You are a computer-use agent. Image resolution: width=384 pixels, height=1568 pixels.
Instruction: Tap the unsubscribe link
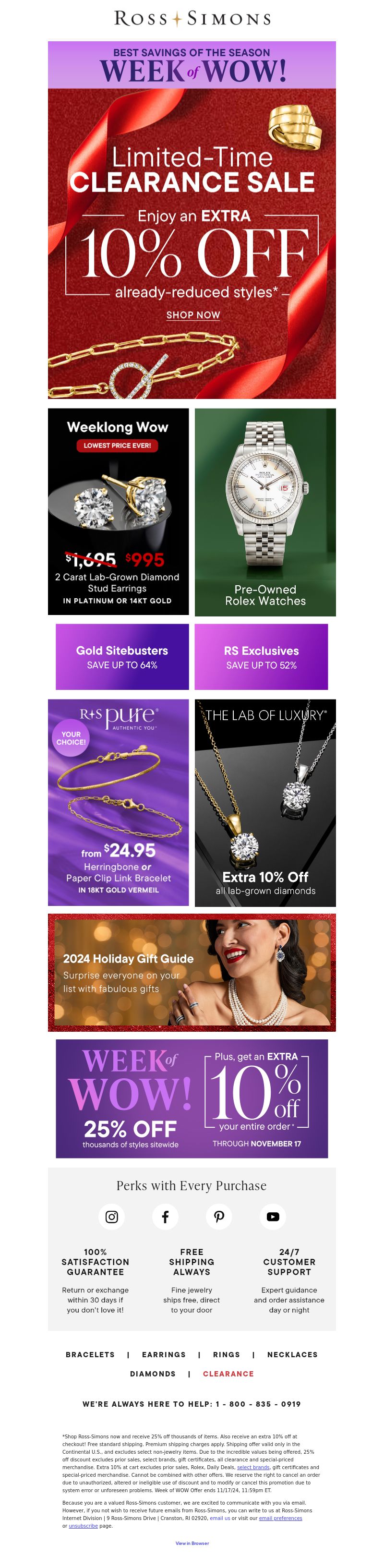coord(84,1525)
